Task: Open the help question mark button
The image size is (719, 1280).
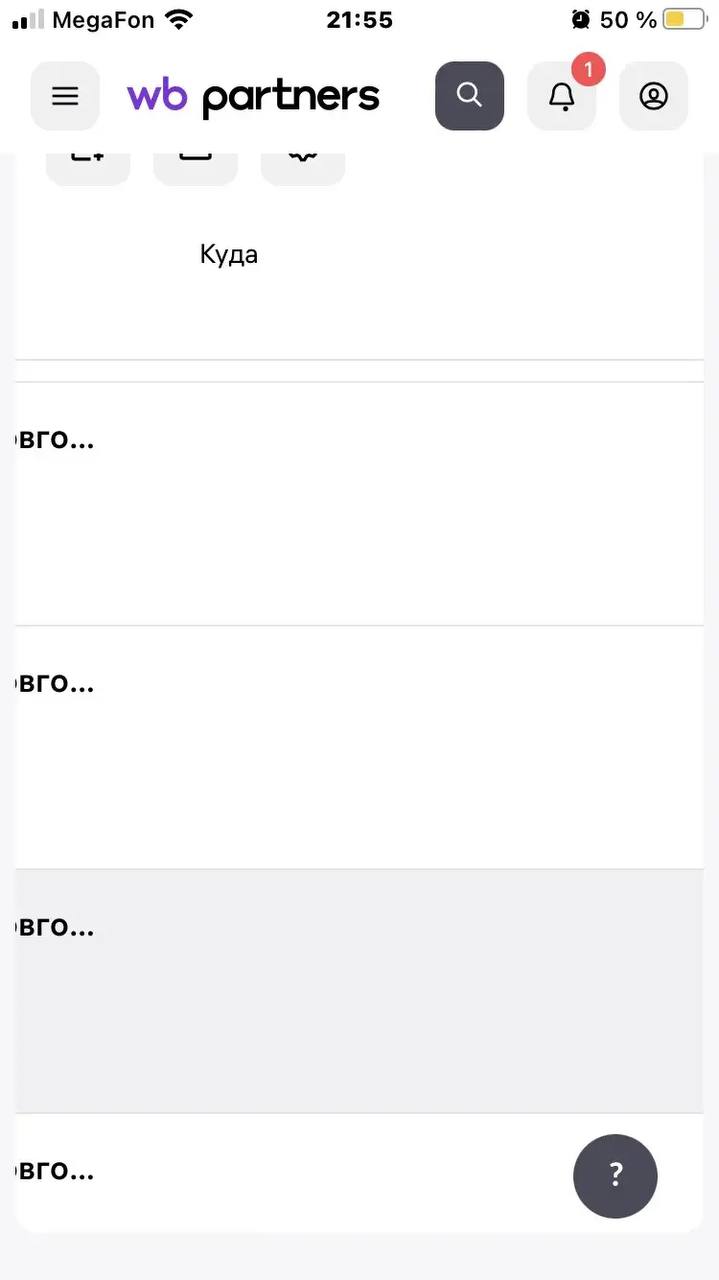Action: (x=615, y=1175)
